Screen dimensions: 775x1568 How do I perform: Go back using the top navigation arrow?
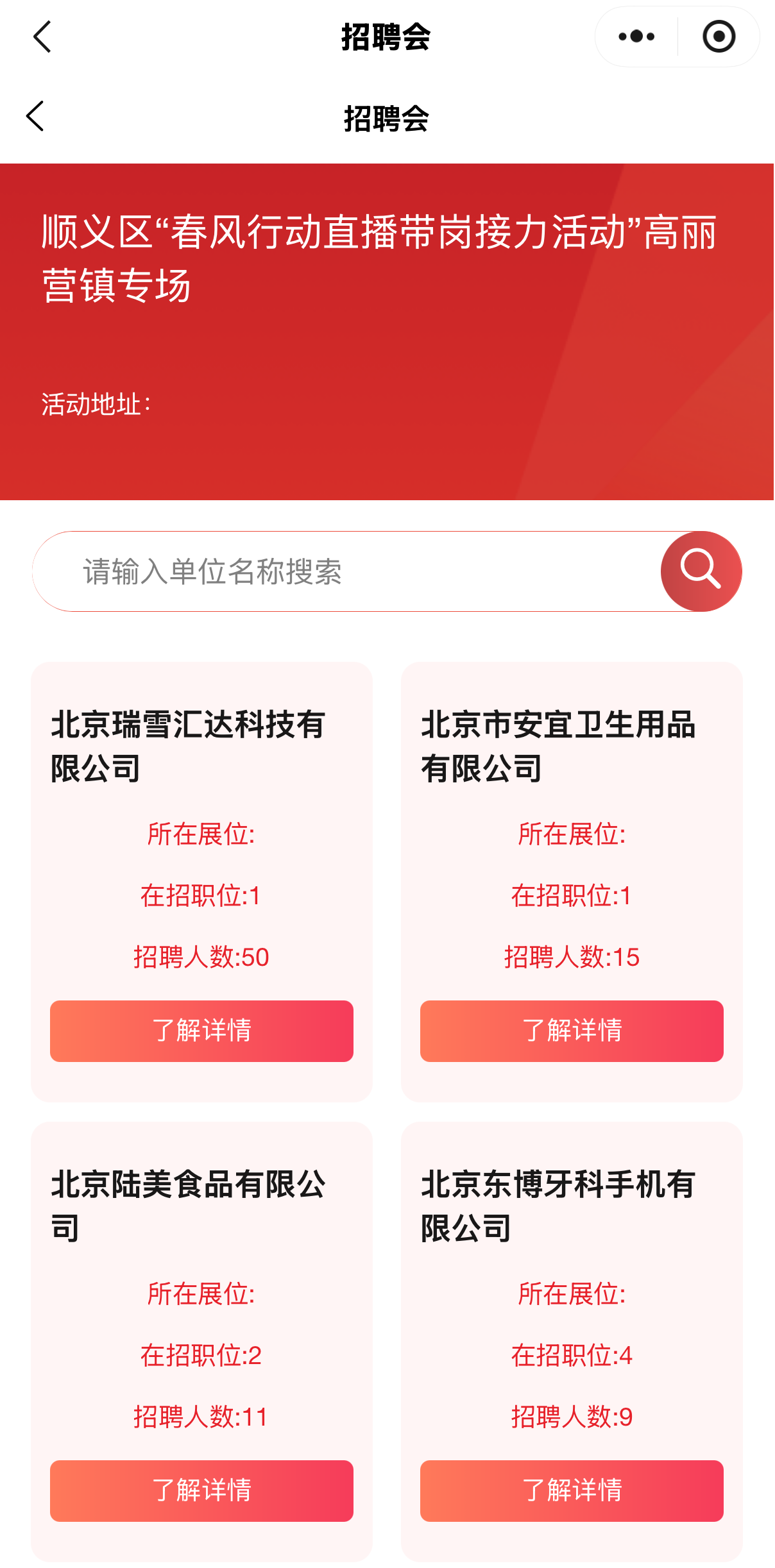42,37
